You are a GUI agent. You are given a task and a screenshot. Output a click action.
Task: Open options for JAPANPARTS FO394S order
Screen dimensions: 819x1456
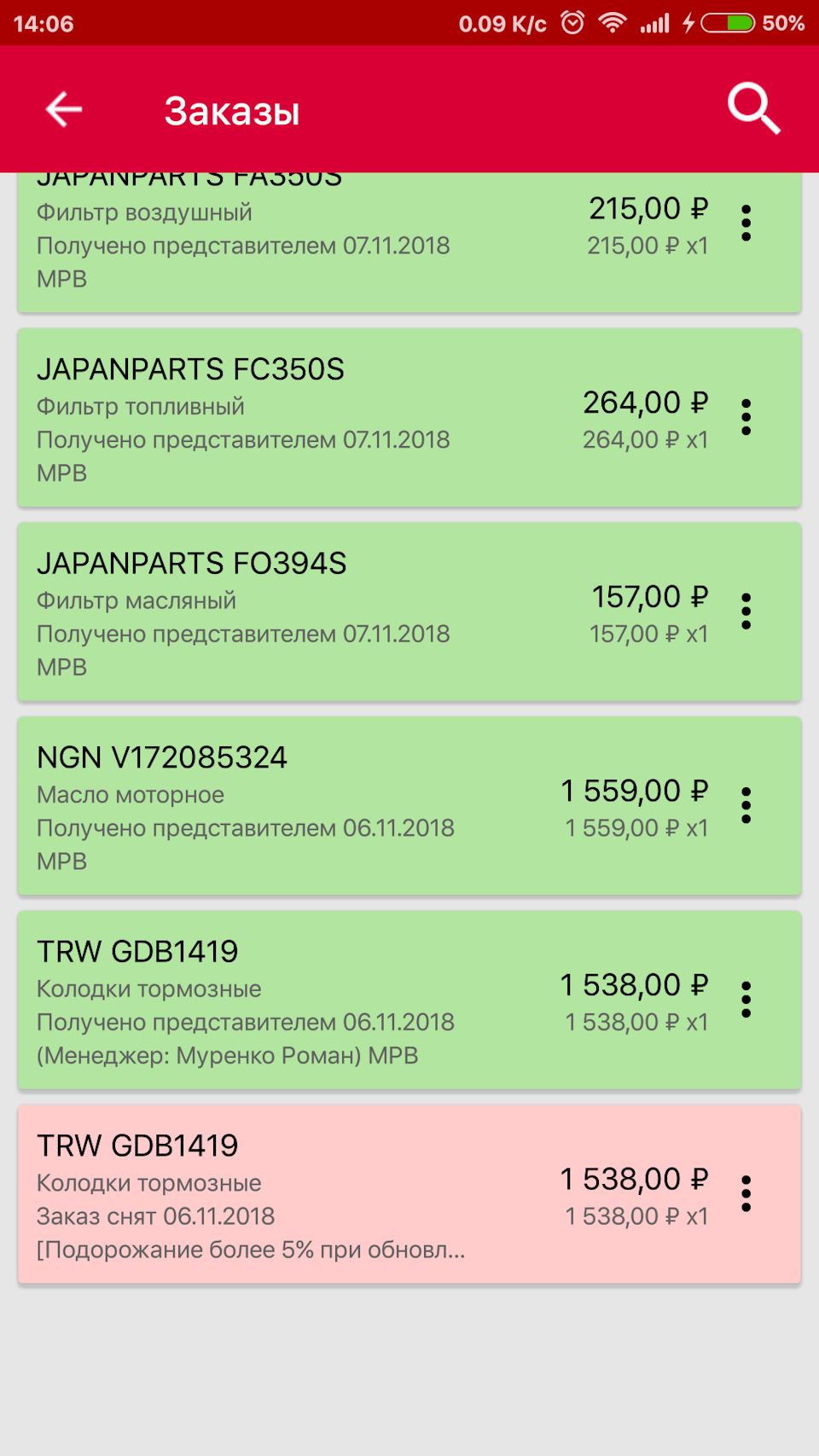(x=746, y=612)
